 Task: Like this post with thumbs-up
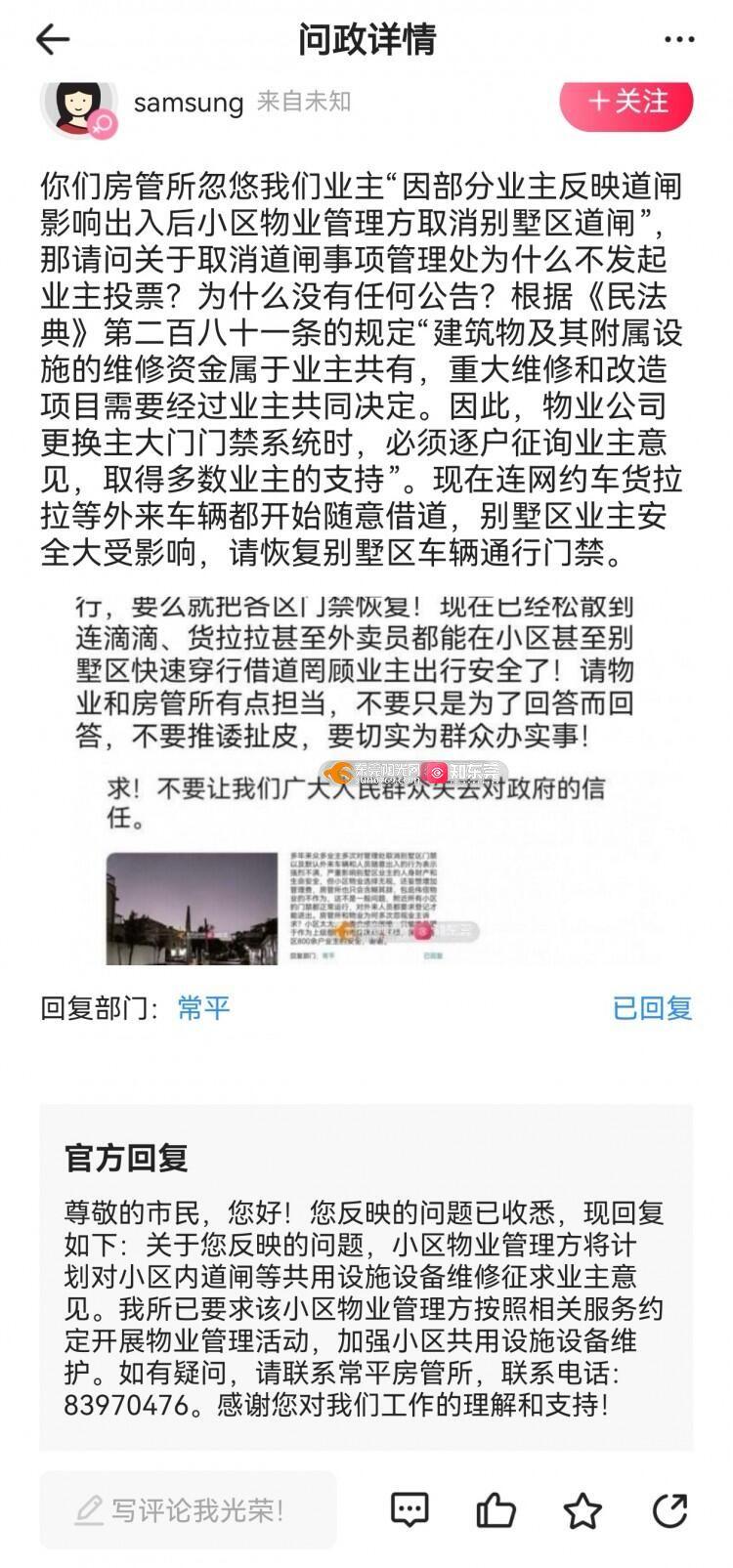[x=496, y=1510]
